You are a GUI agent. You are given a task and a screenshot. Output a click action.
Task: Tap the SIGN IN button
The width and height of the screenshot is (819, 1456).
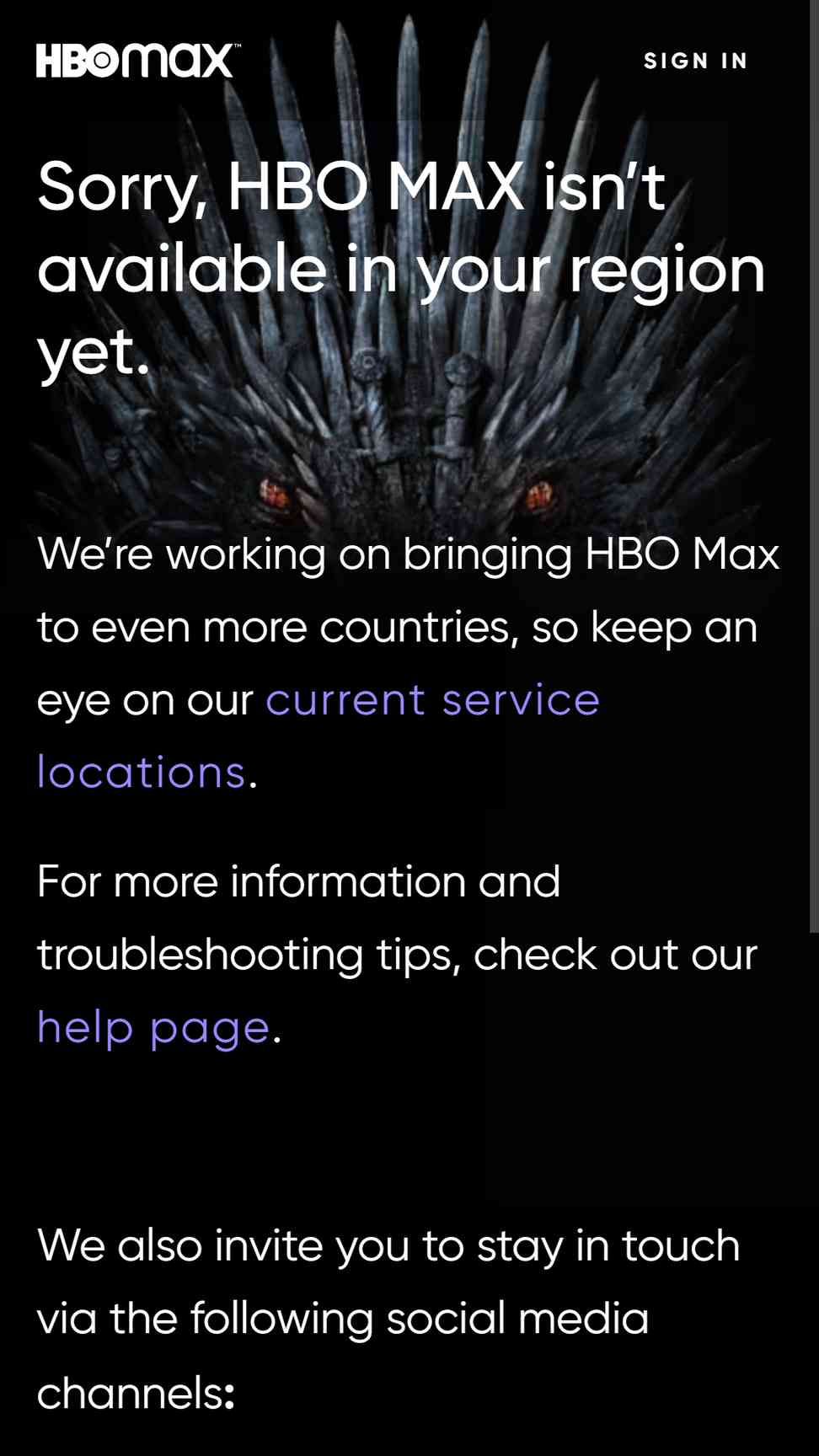(695, 61)
